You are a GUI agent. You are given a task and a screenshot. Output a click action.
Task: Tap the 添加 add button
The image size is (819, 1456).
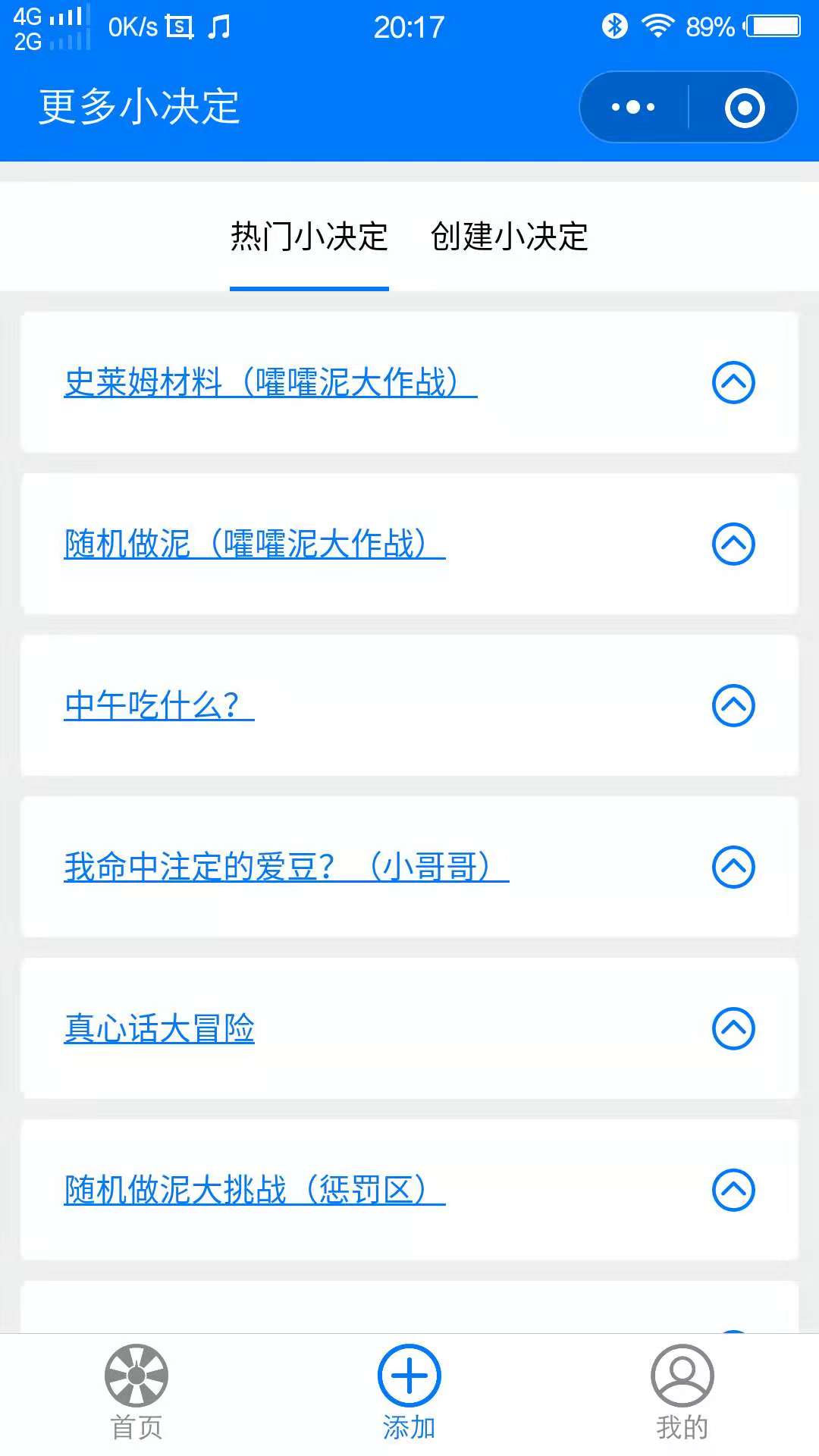pos(409,1392)
